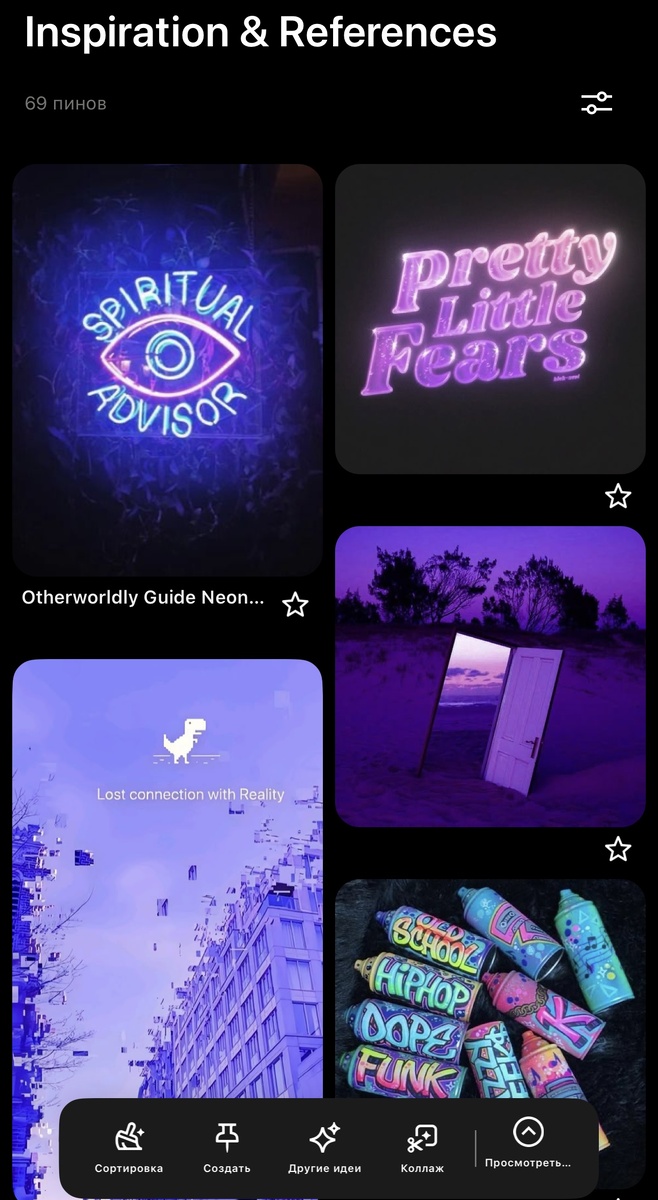Viewport: 658px width, 1200px height.
Task: Make a Коллаж from the toolbar
Action: coord(422,1148)
